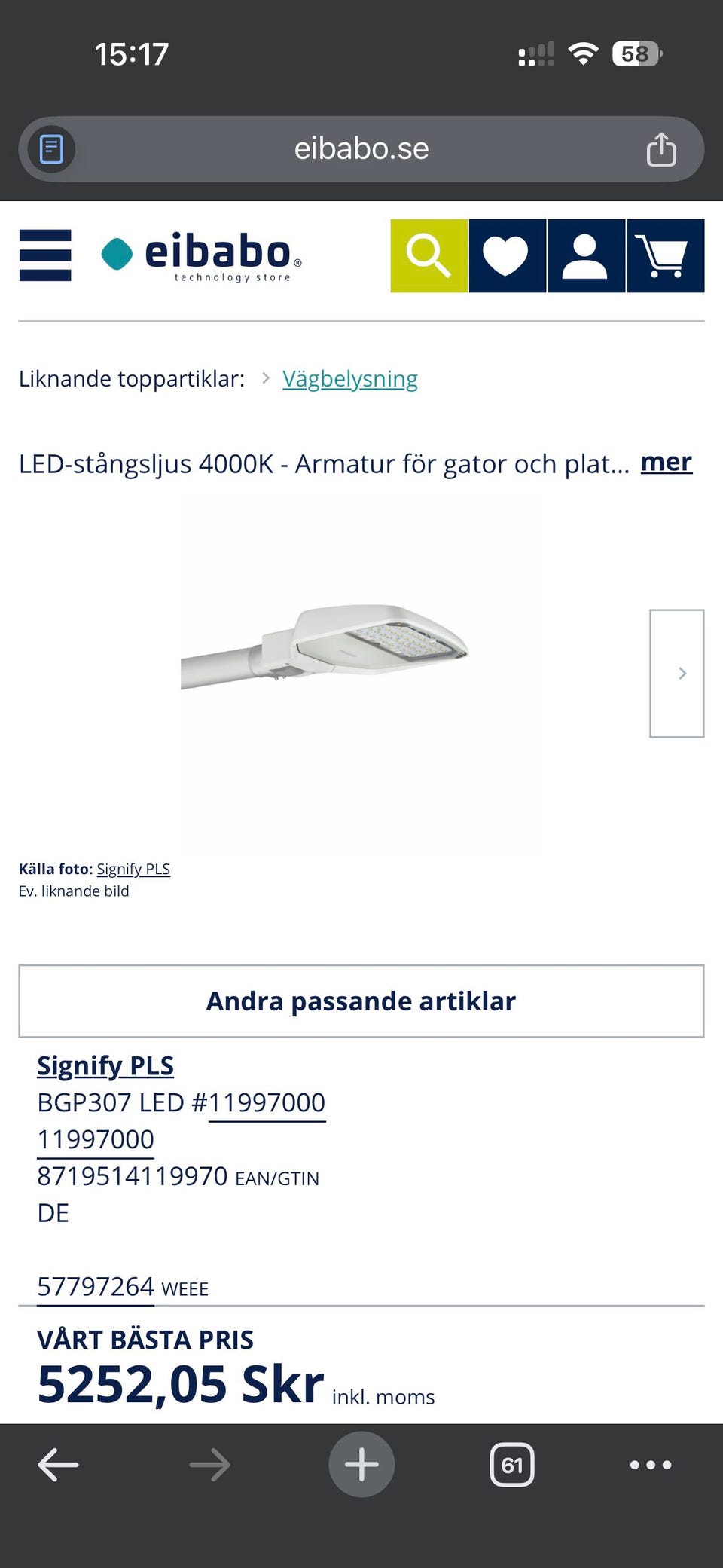Open the reader mode icon in the address bar
Viewport: 723px width, 1568px height.
tap(51, 149)
